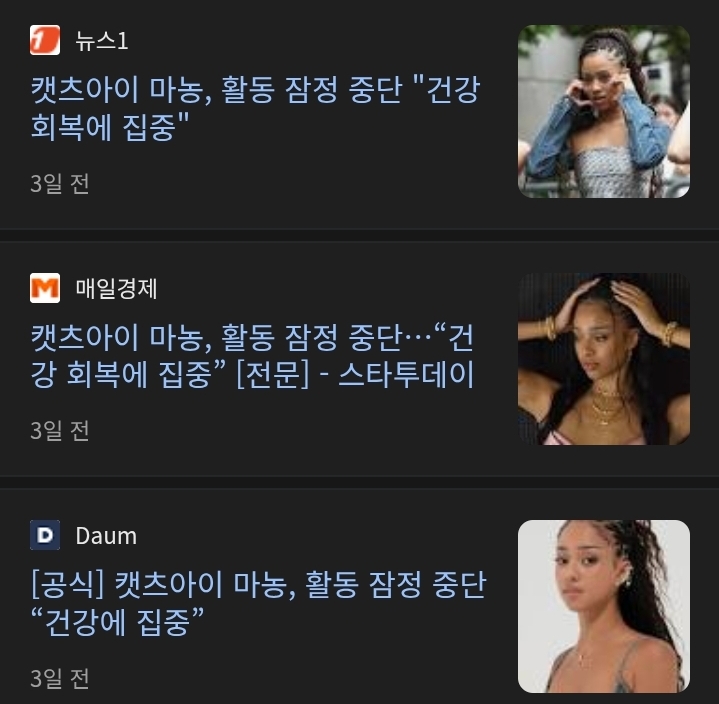Tap the thumbnail of the 매일경제 article
Viewport: 719px width, 704px height.
click(x=603, y=359)
